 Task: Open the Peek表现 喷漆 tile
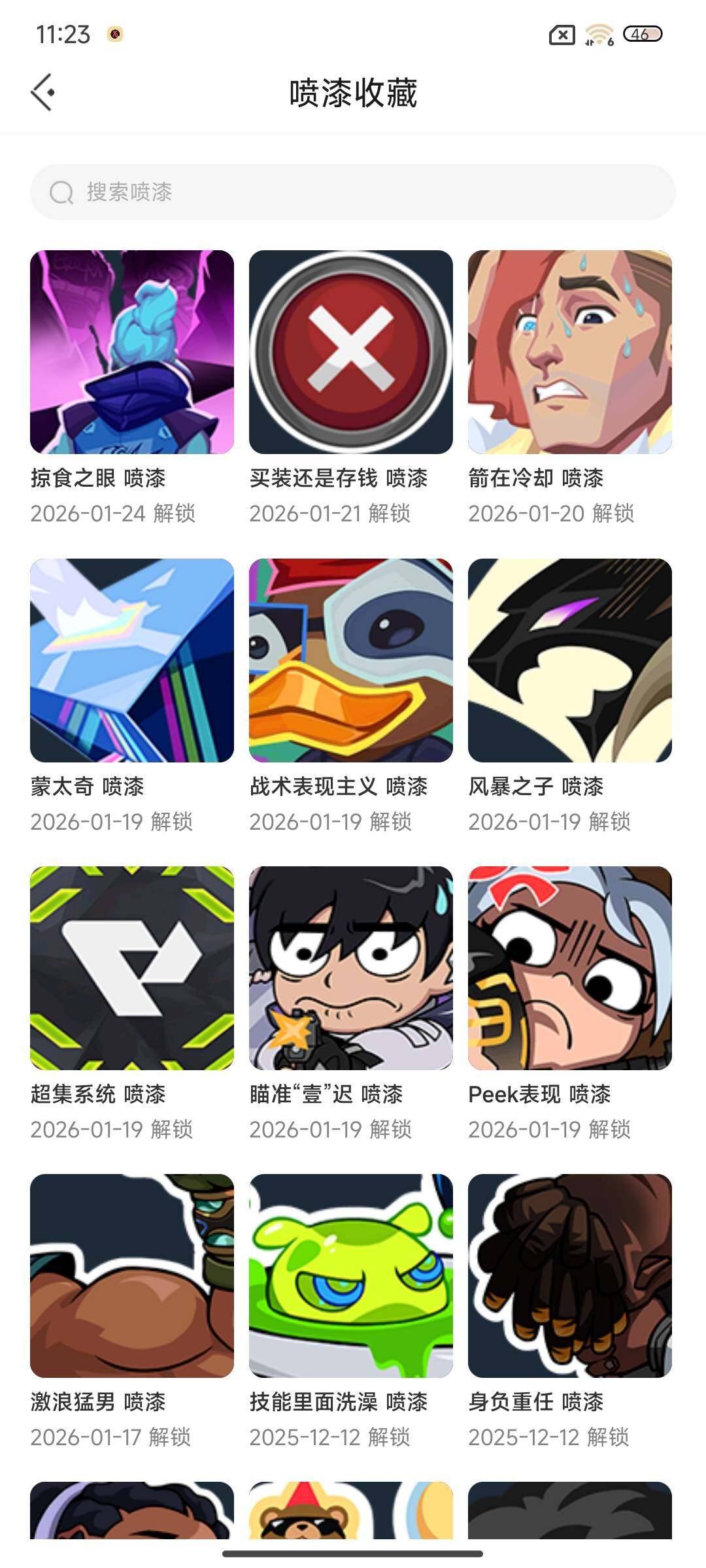pos(570,968)
